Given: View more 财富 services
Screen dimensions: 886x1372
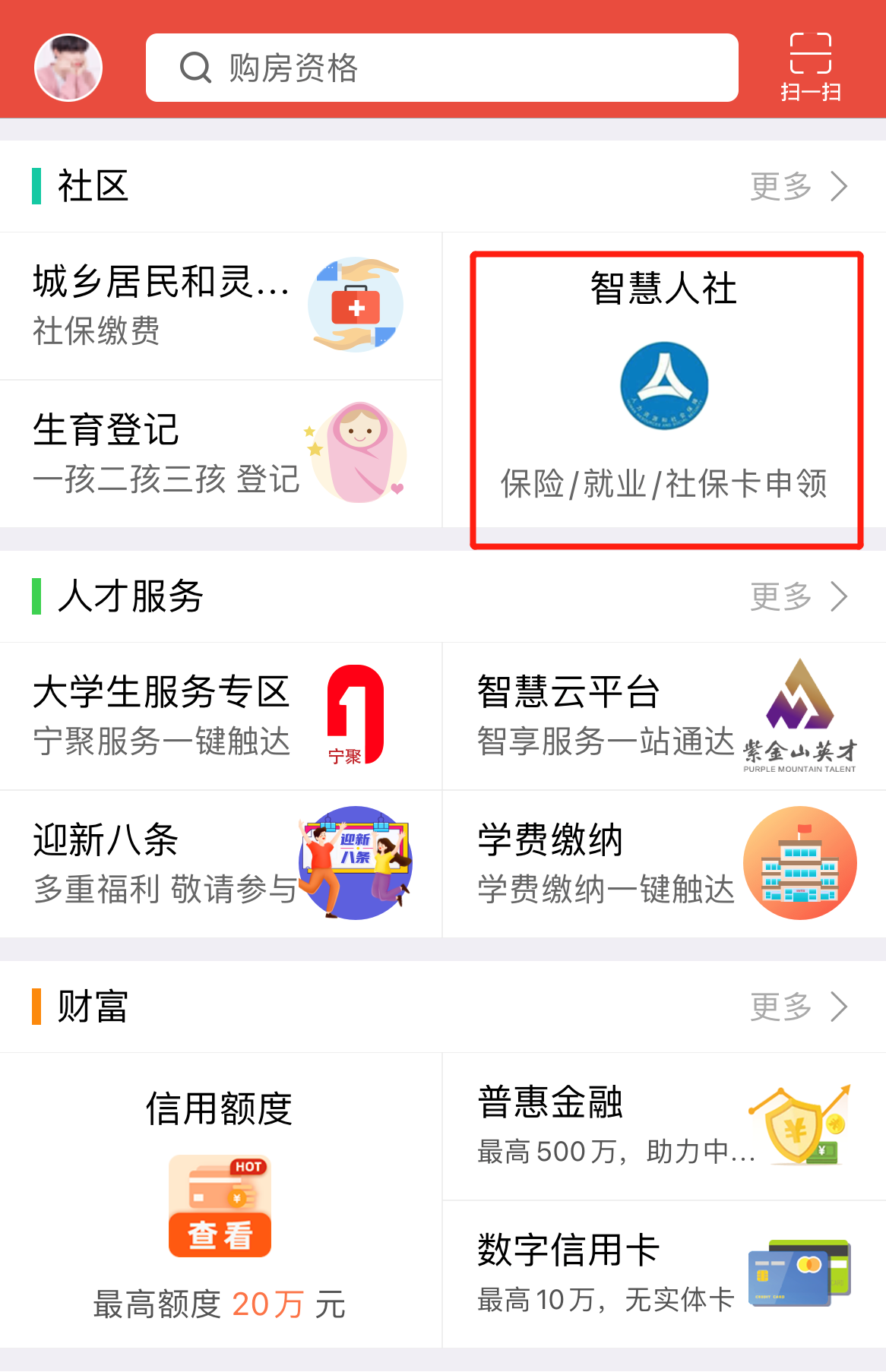Looking at the screenshot, I should coord(798,1007).
